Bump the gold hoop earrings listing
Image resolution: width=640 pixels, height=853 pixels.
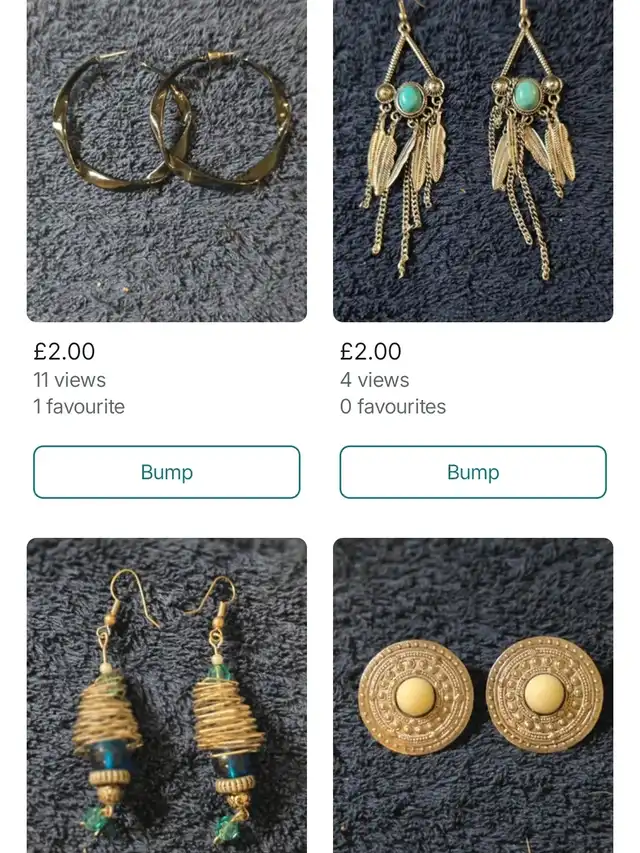166,472
